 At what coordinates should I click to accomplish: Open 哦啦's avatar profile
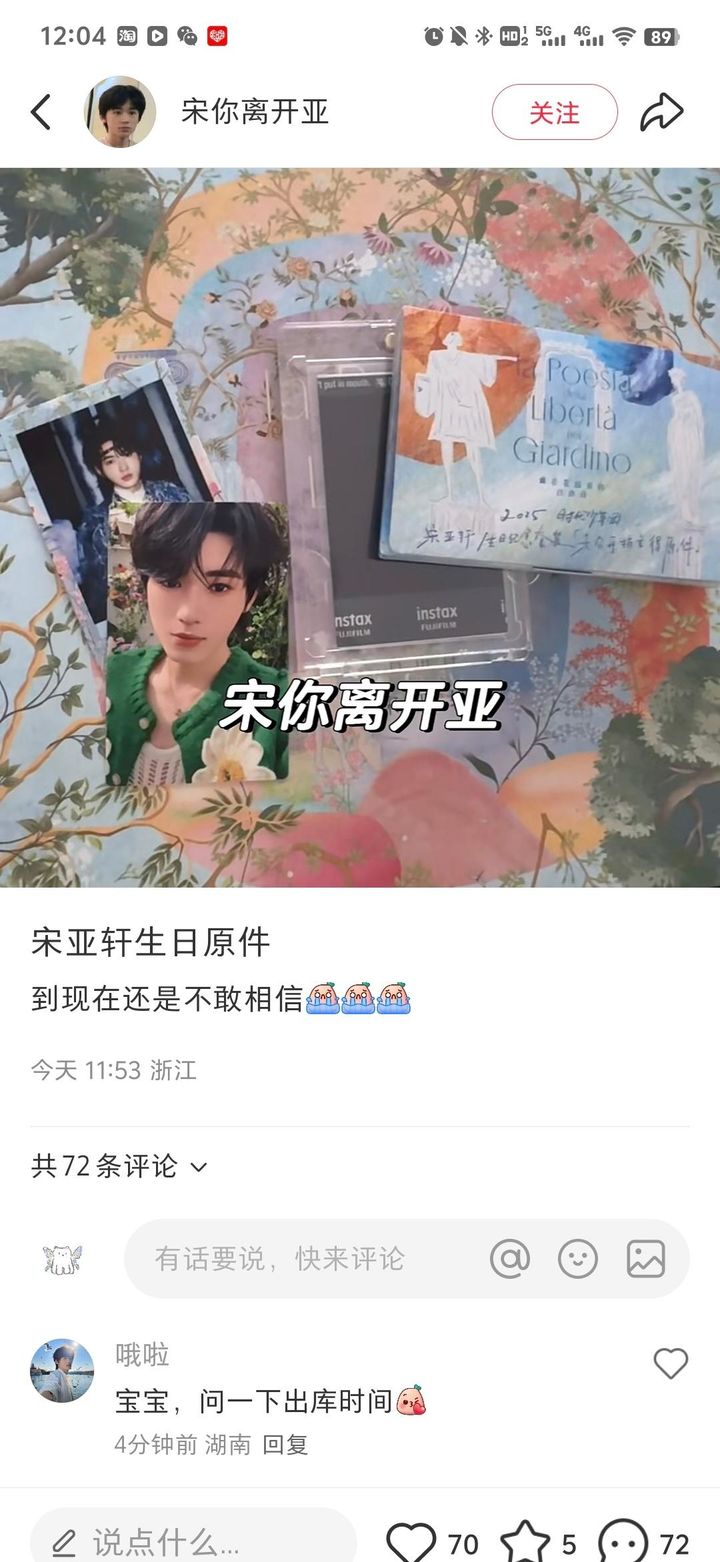click(x=62, y=1371)
